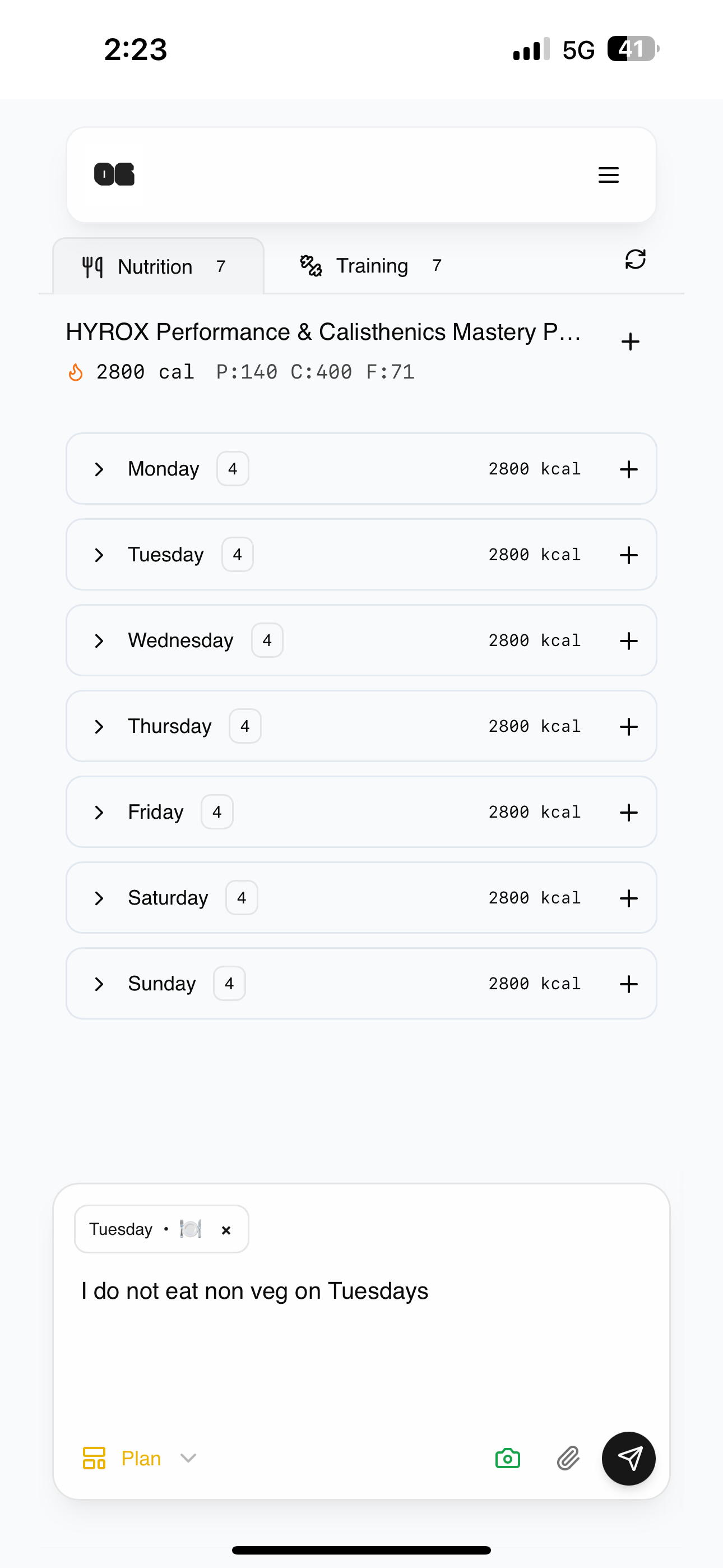Attach a file using the paperclip
Viewport: 723px width, 1568px height.
pyautogui.click(x=567, y=1458)
